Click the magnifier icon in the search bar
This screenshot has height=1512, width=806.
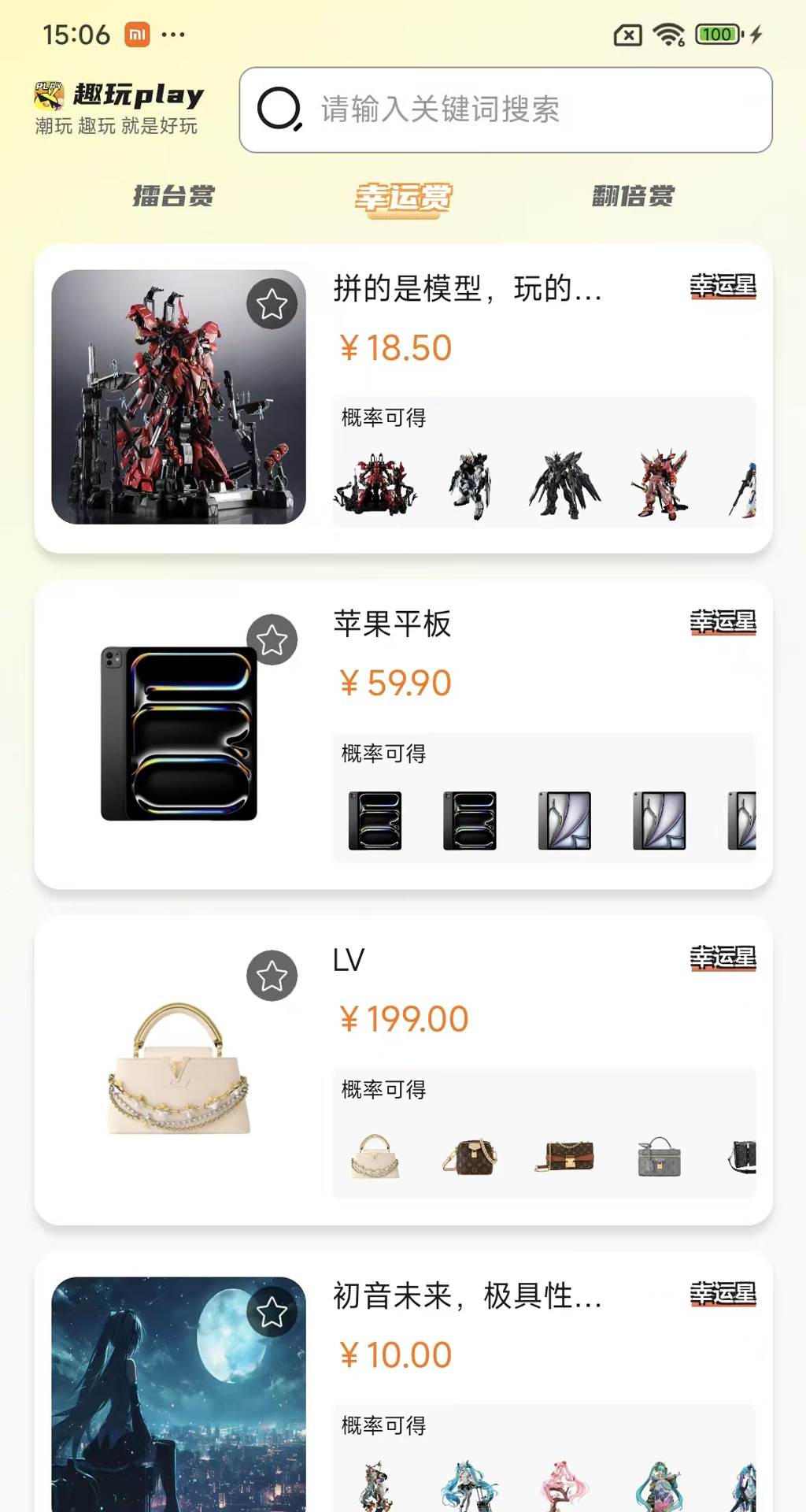coord(279,110)
